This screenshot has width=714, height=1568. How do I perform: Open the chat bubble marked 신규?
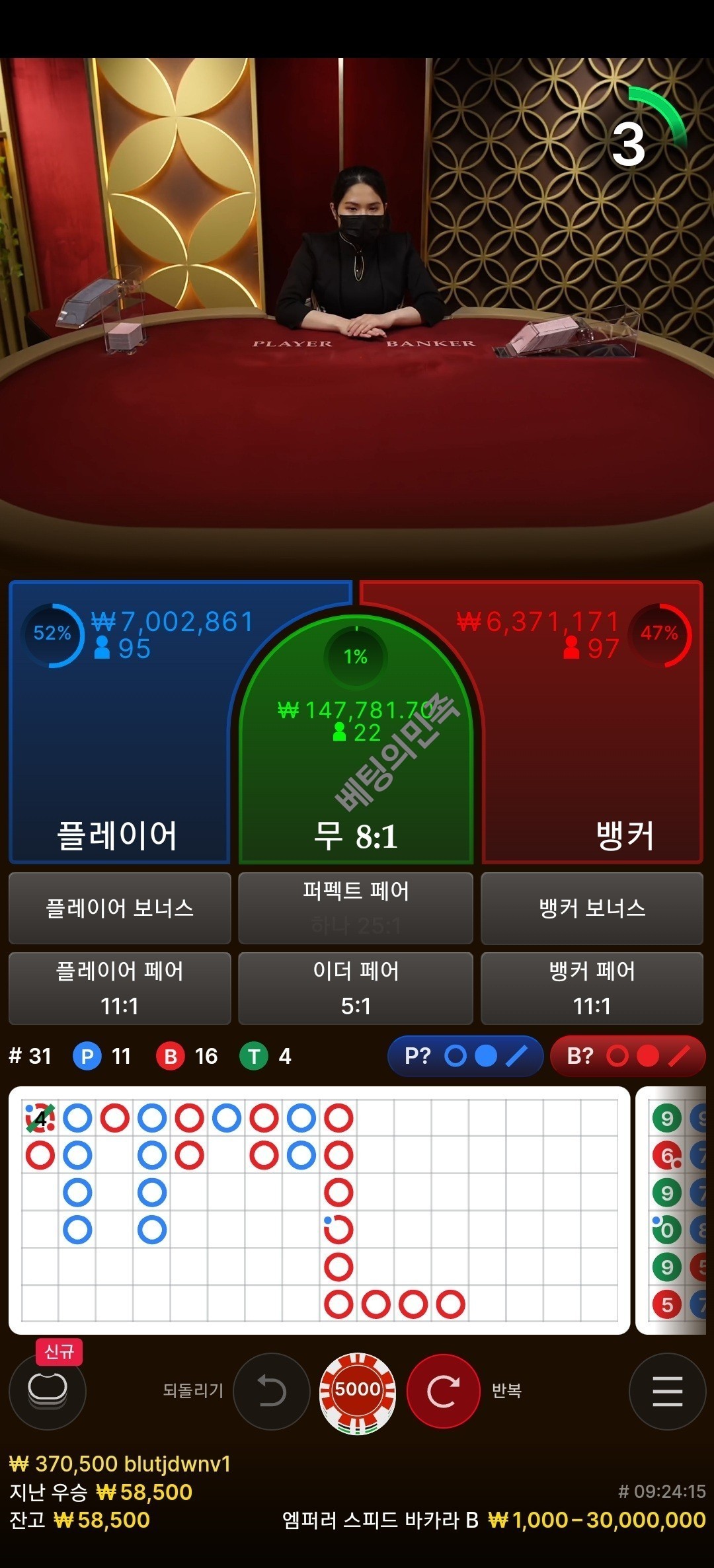(48, 1390)
